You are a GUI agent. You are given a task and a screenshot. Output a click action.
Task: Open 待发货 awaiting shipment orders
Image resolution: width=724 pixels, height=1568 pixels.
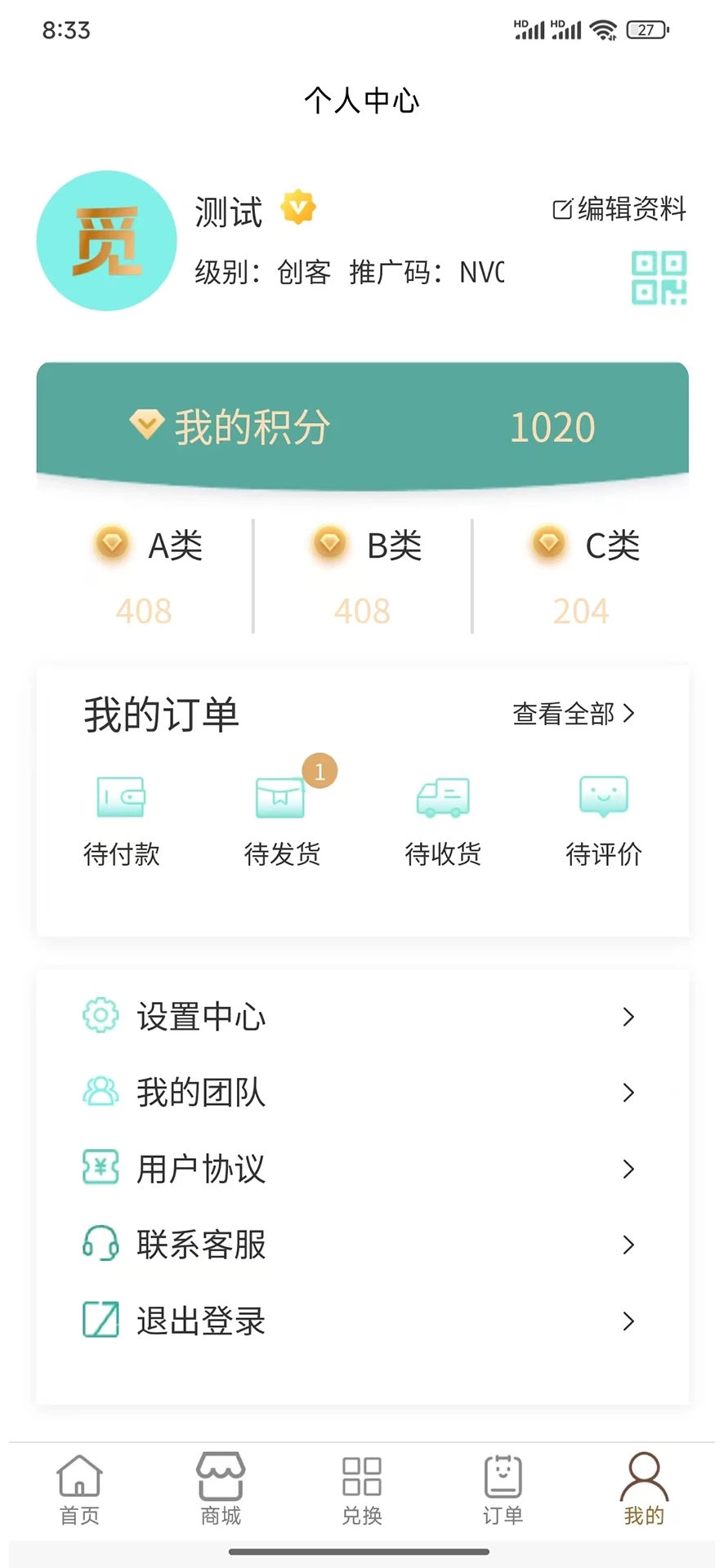click(282, 817)
